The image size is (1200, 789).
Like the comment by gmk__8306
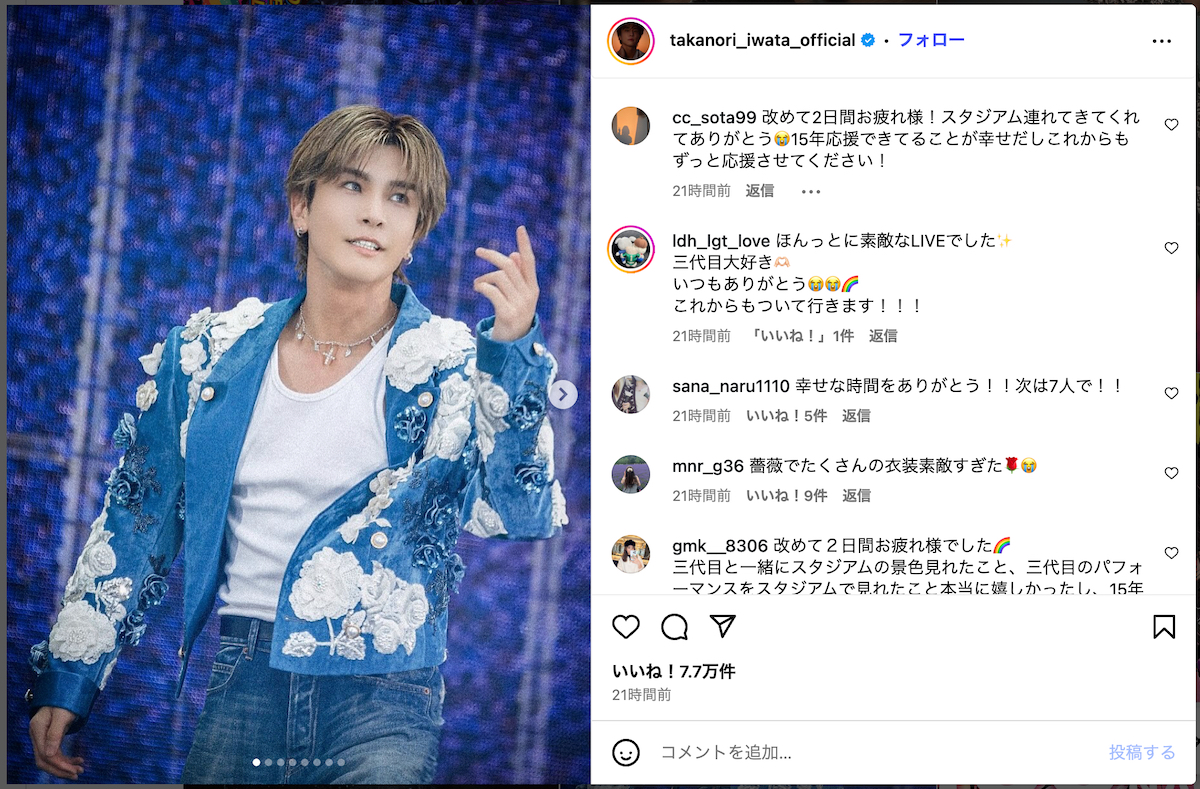pos(1171,552)
